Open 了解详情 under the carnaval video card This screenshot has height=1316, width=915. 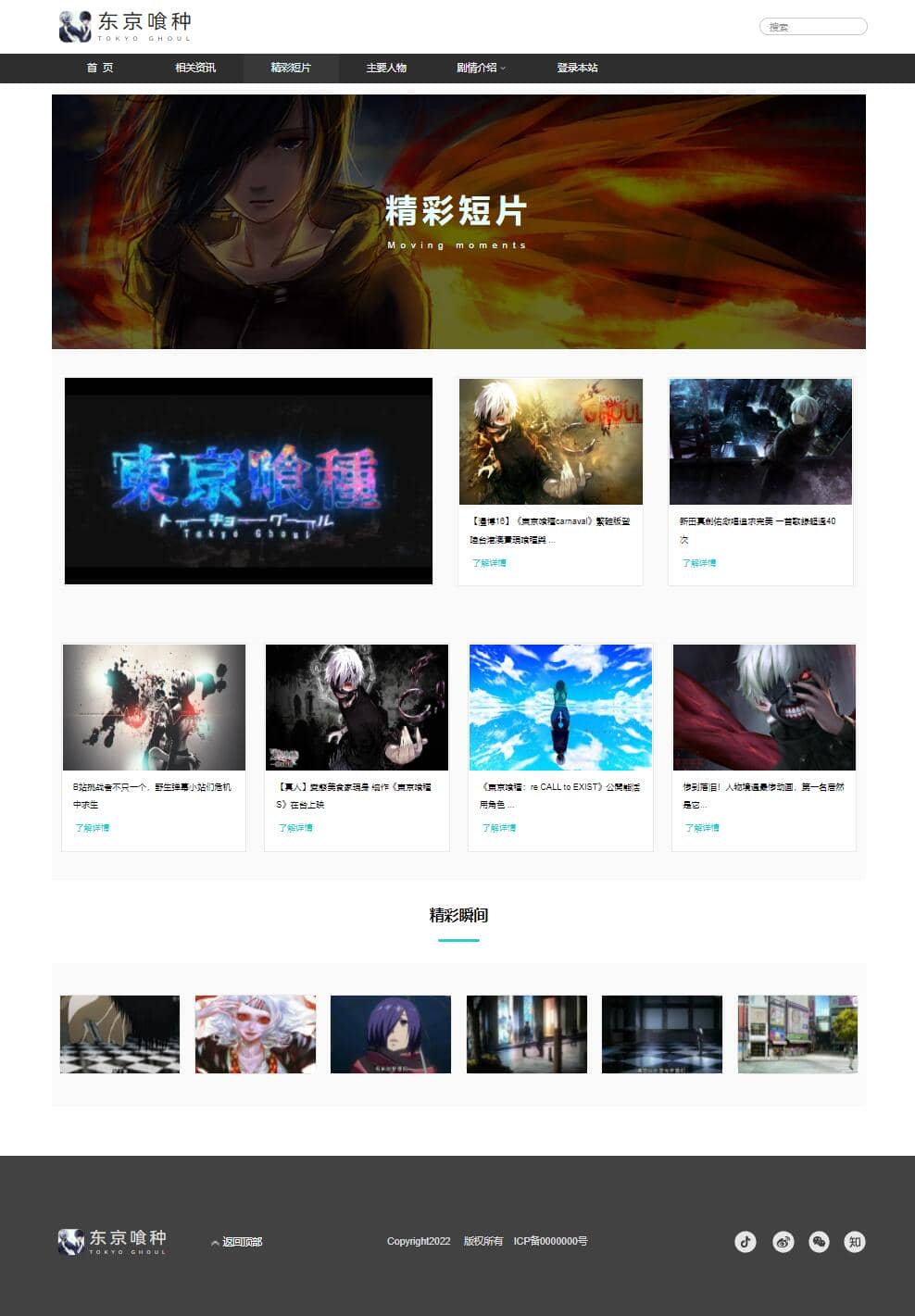(x=489, y=563)
